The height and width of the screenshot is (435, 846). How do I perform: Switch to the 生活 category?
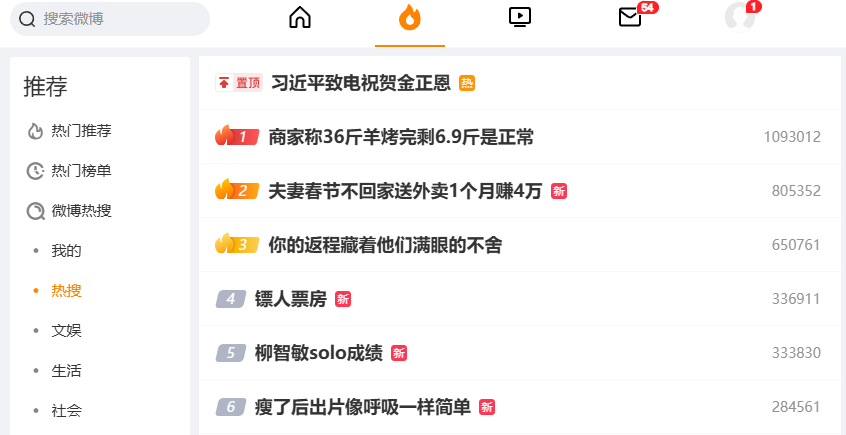click(x=66, y=371)
